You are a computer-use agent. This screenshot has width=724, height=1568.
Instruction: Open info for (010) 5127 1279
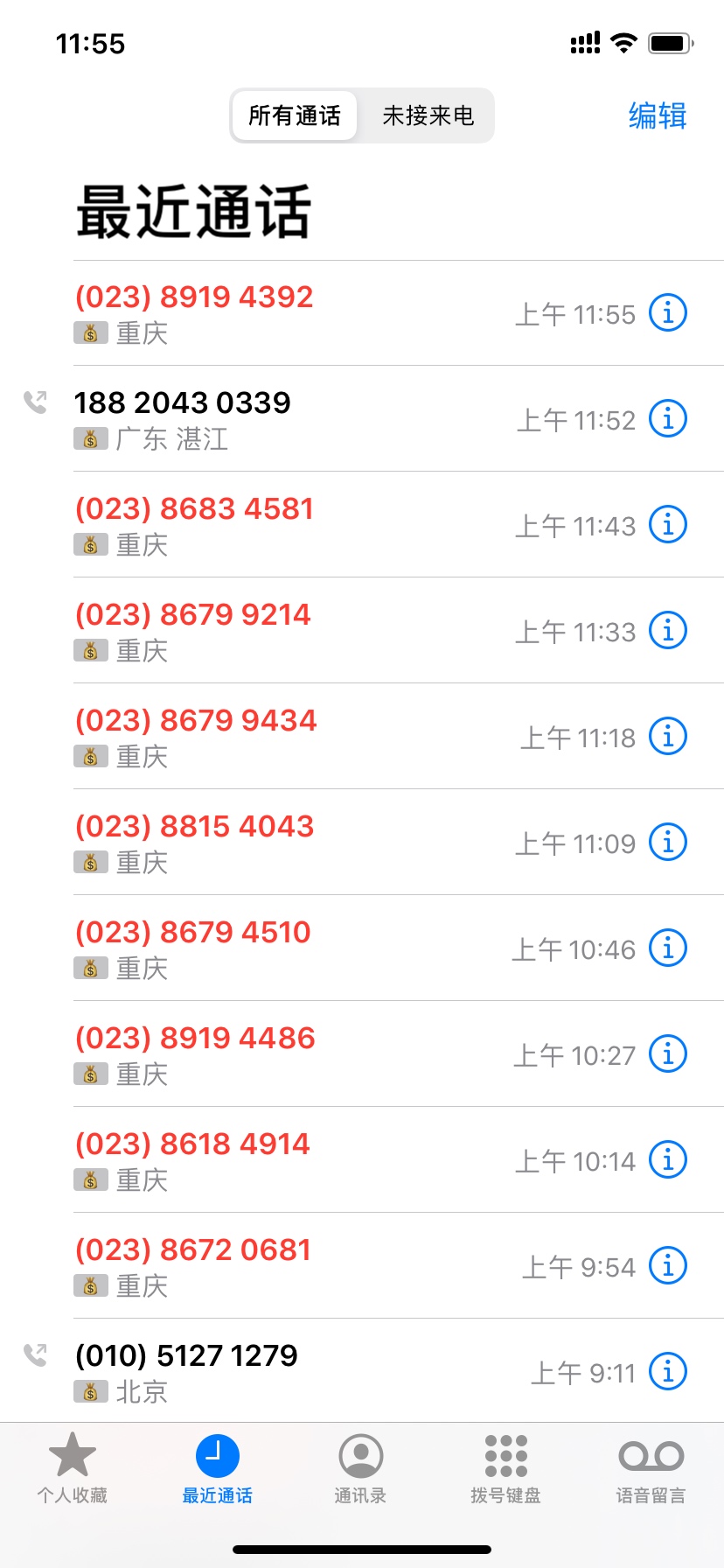pyautogui.click(x=668, y=1371)
